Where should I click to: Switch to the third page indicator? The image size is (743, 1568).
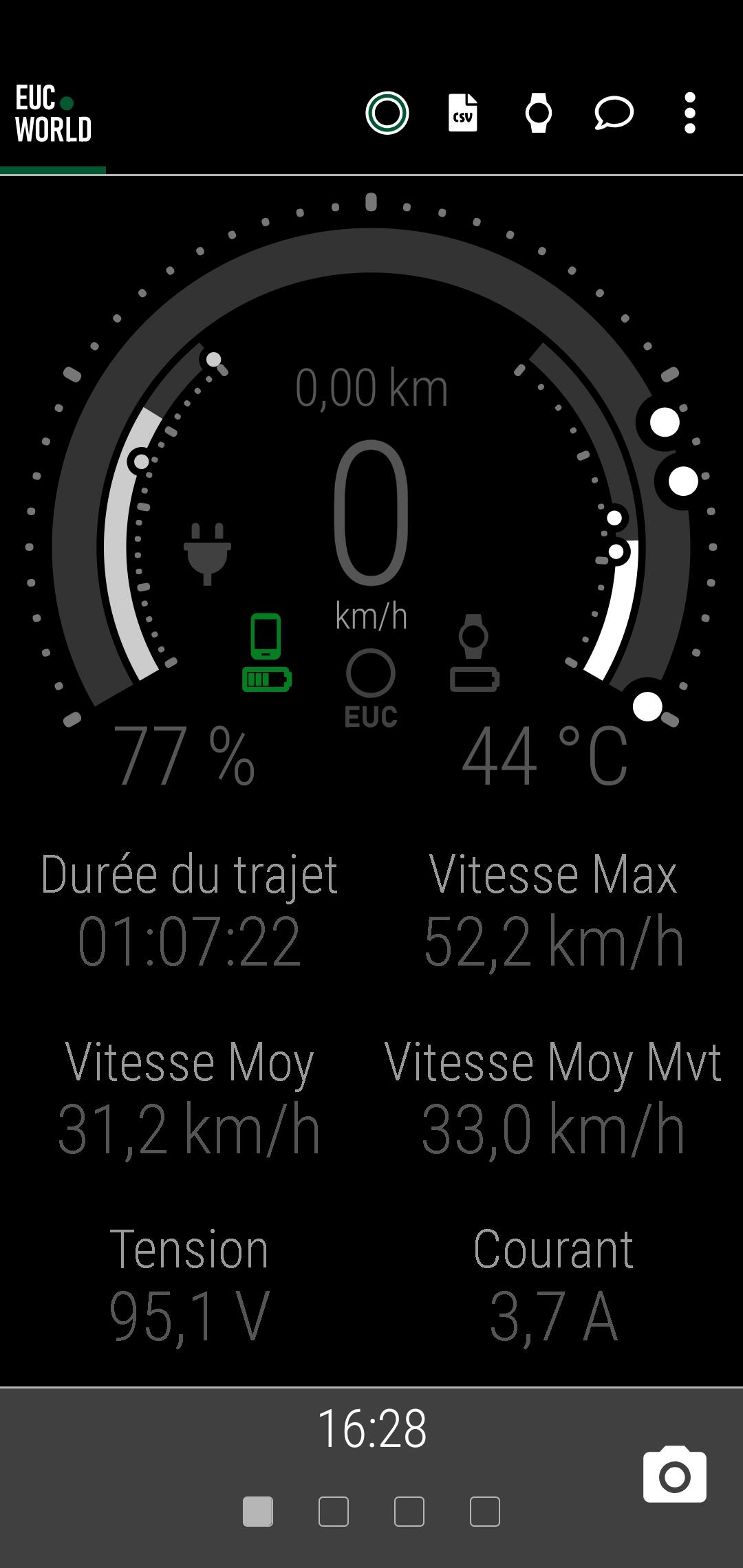pyautogui.click(x=409, y=1512)
